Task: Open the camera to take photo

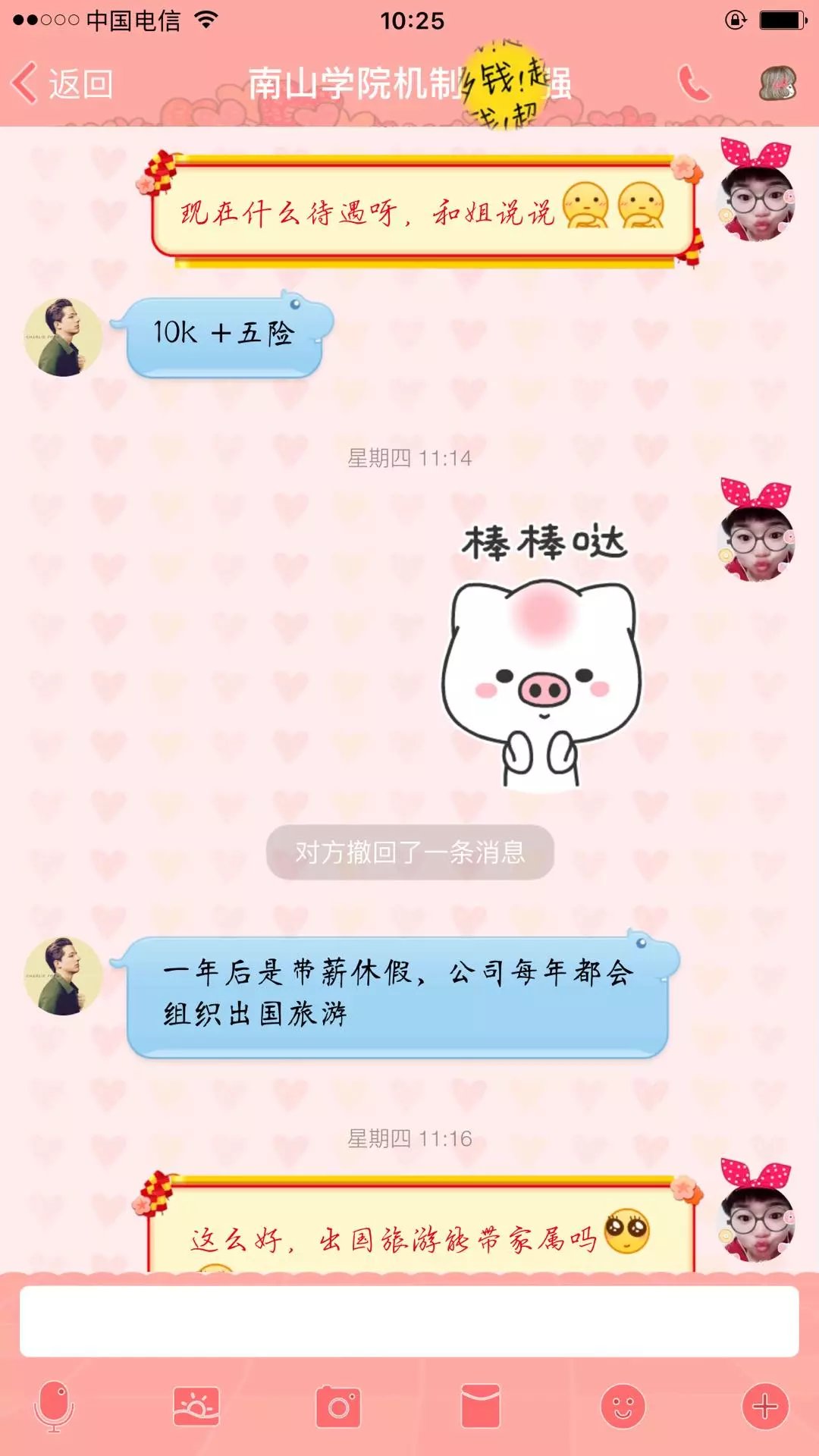Action: pyautogui.click(x=338, y=1407)
